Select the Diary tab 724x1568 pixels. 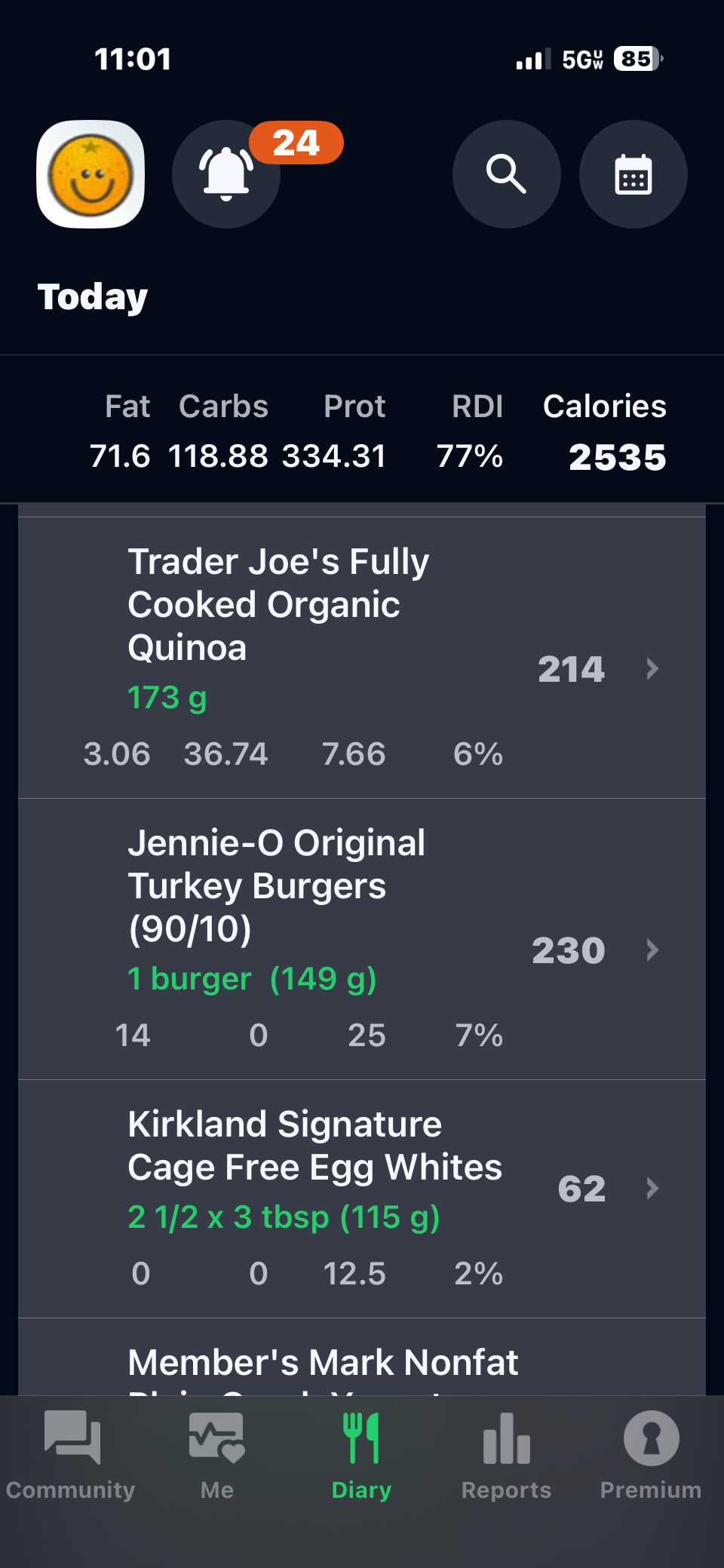tap(361, 1456)
